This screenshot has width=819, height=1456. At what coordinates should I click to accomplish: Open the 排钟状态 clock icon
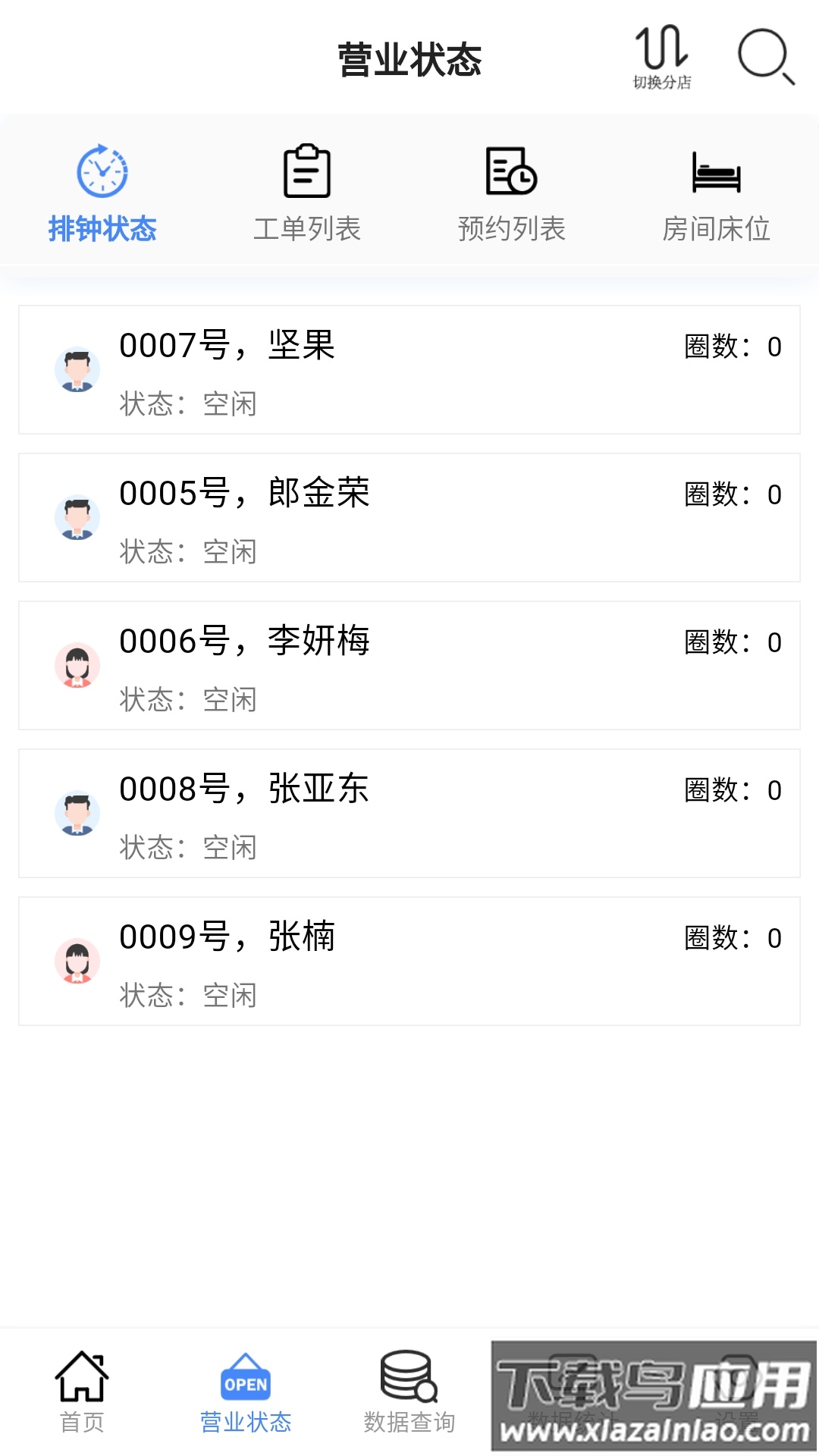point(102,173)
